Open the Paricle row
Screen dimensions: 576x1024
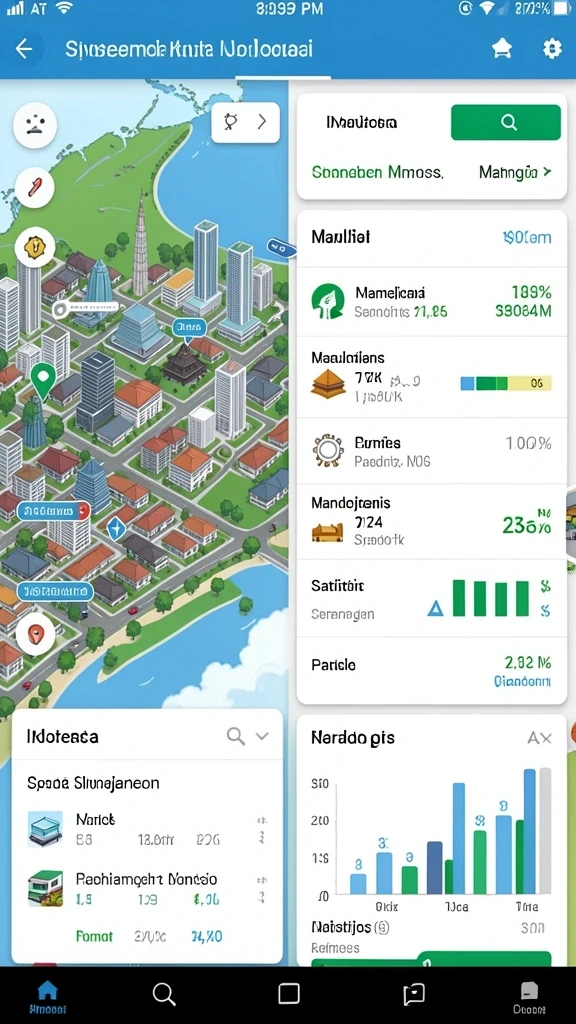432,671
